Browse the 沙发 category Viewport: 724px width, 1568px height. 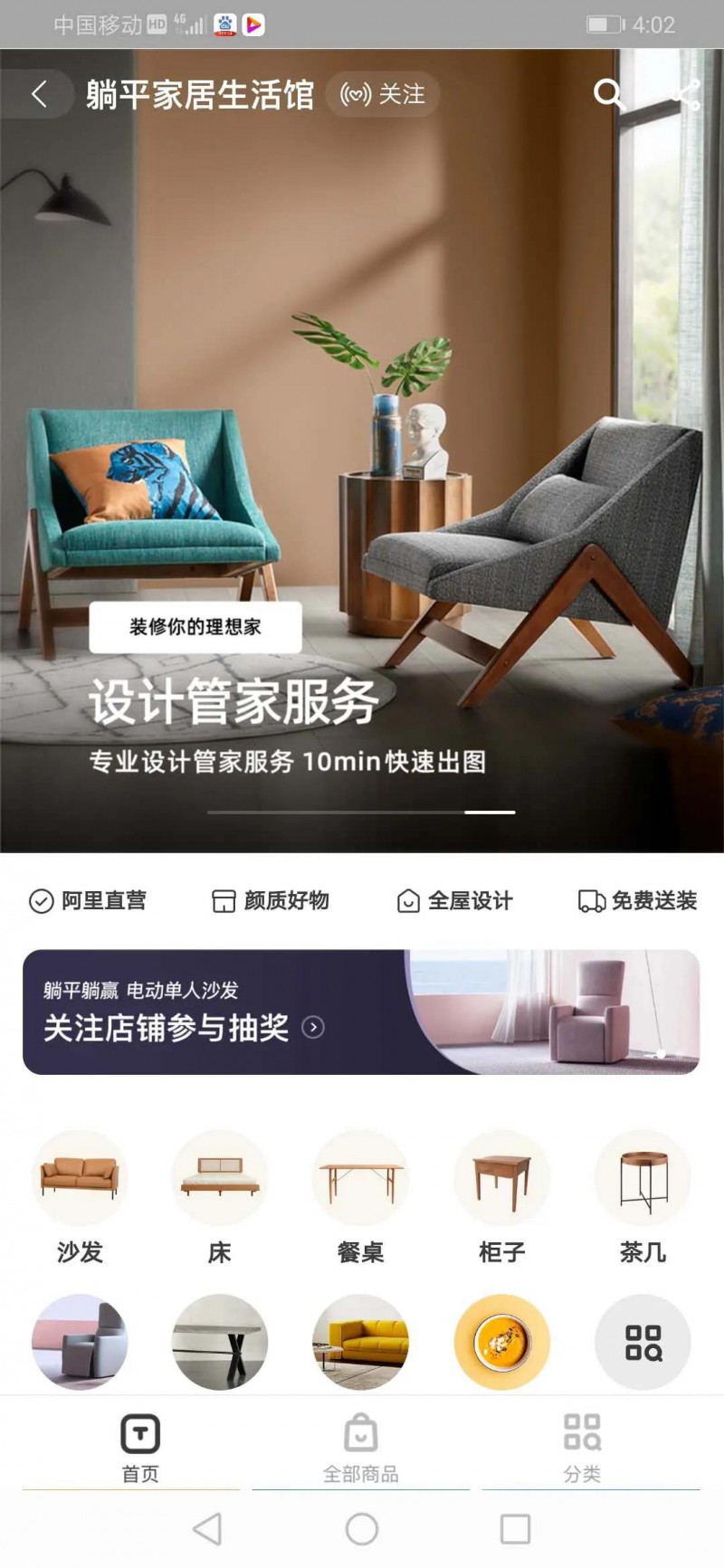pyautogui.click(x=80, y=1196)
